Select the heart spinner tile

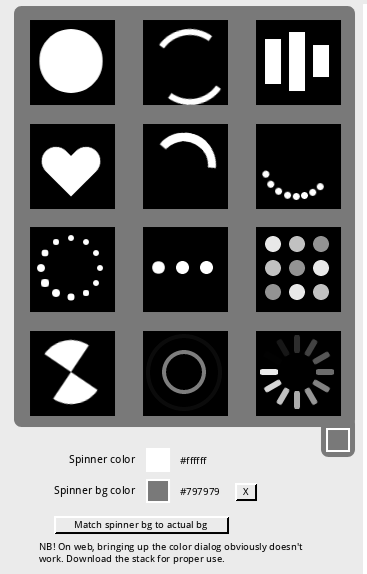[72, 166]
